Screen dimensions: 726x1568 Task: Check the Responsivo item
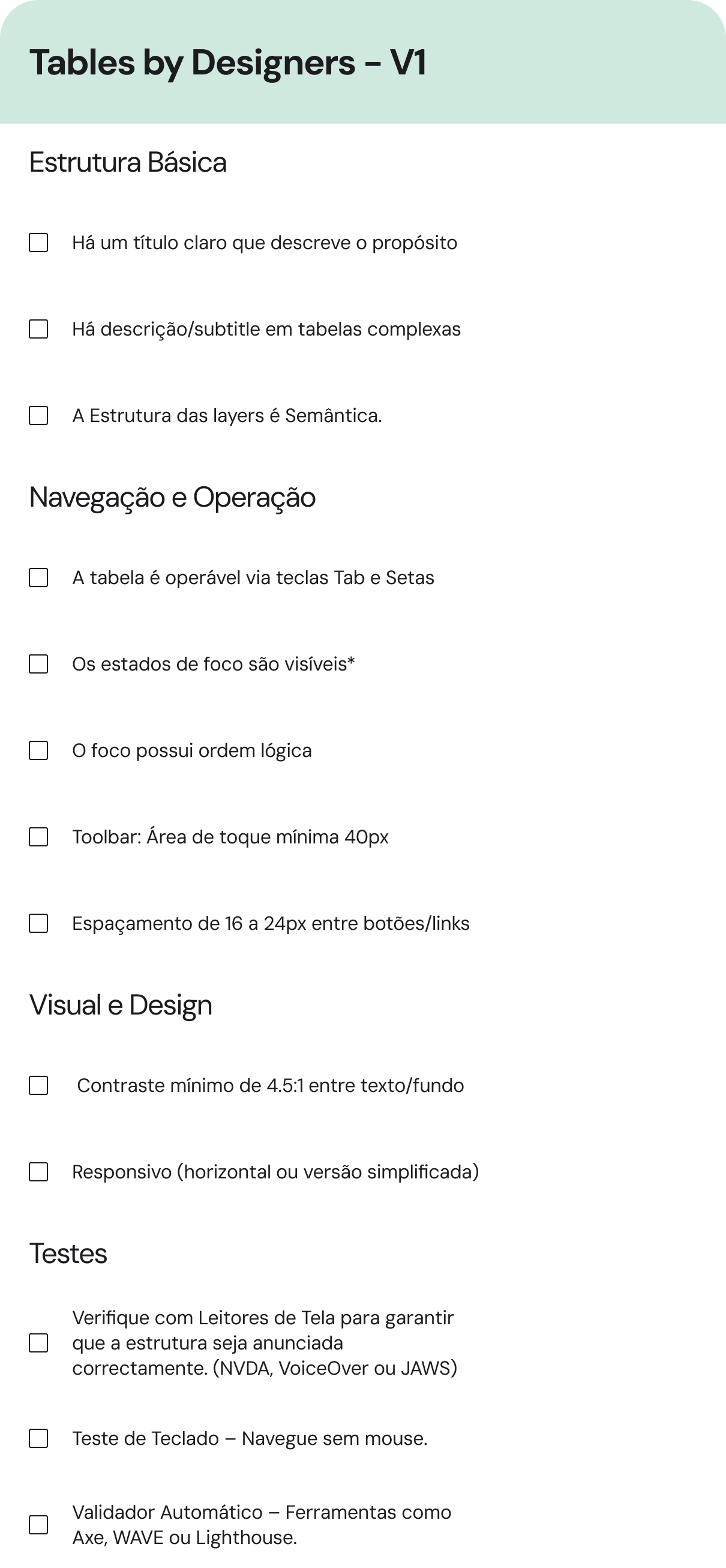pos(38,1171)
